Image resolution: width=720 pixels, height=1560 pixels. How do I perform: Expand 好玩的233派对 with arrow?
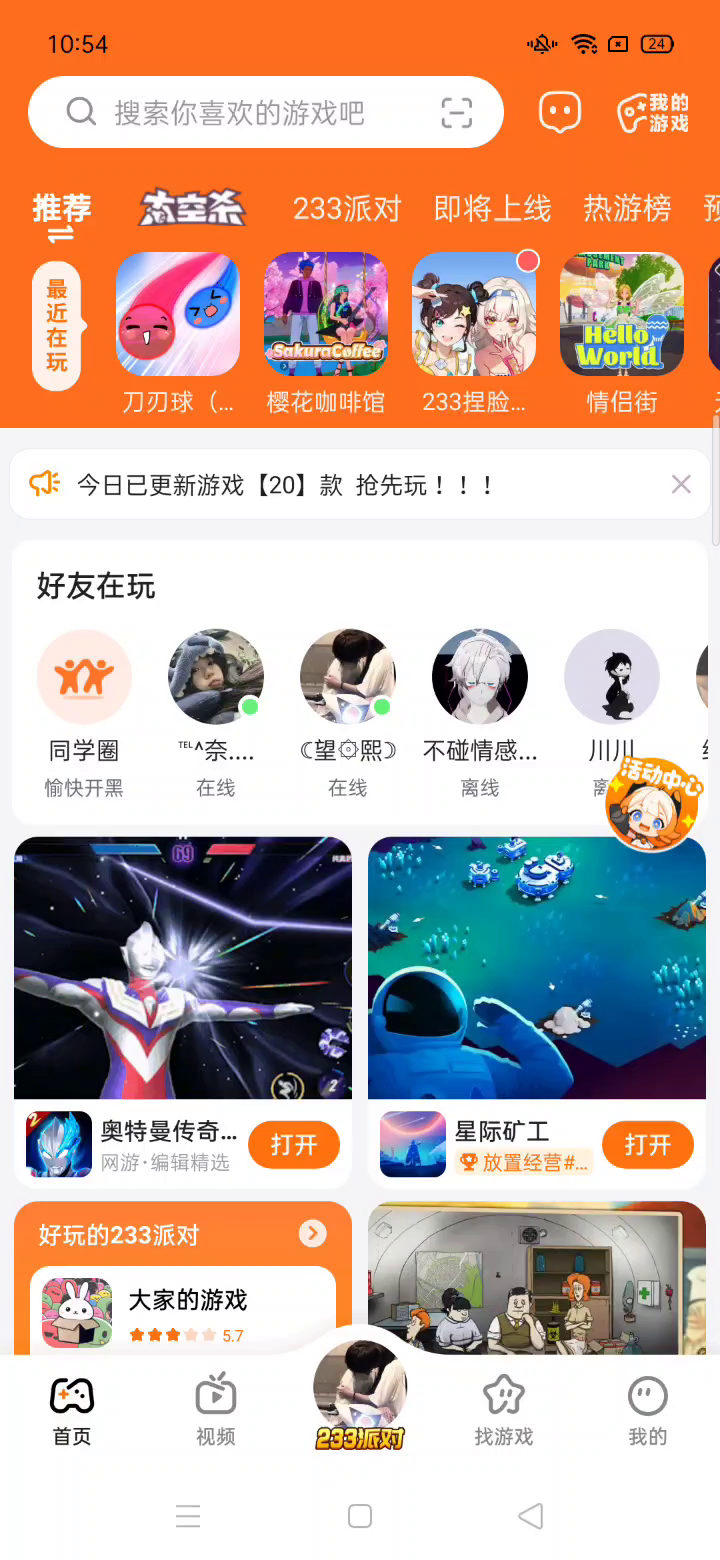point(312,1234)
